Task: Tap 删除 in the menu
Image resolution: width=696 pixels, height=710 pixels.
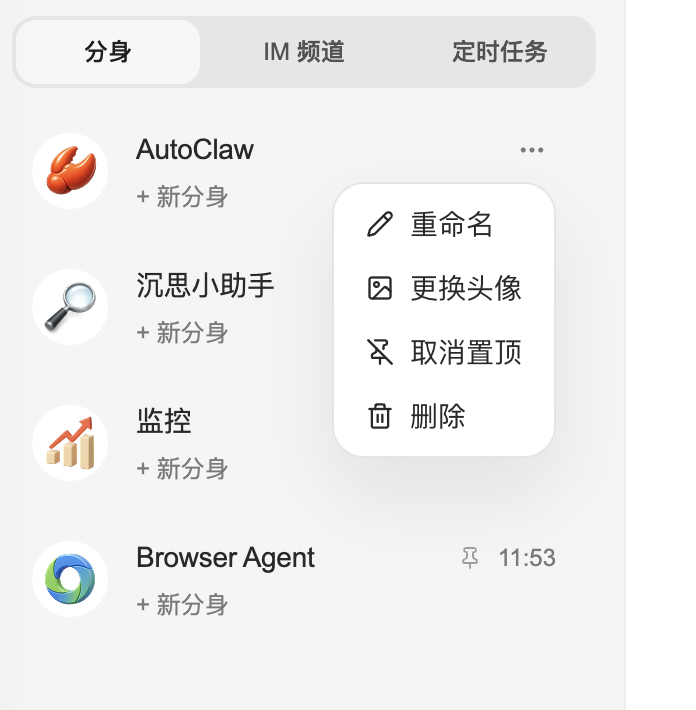Action: pyautogui.click(x=437, y=417)
